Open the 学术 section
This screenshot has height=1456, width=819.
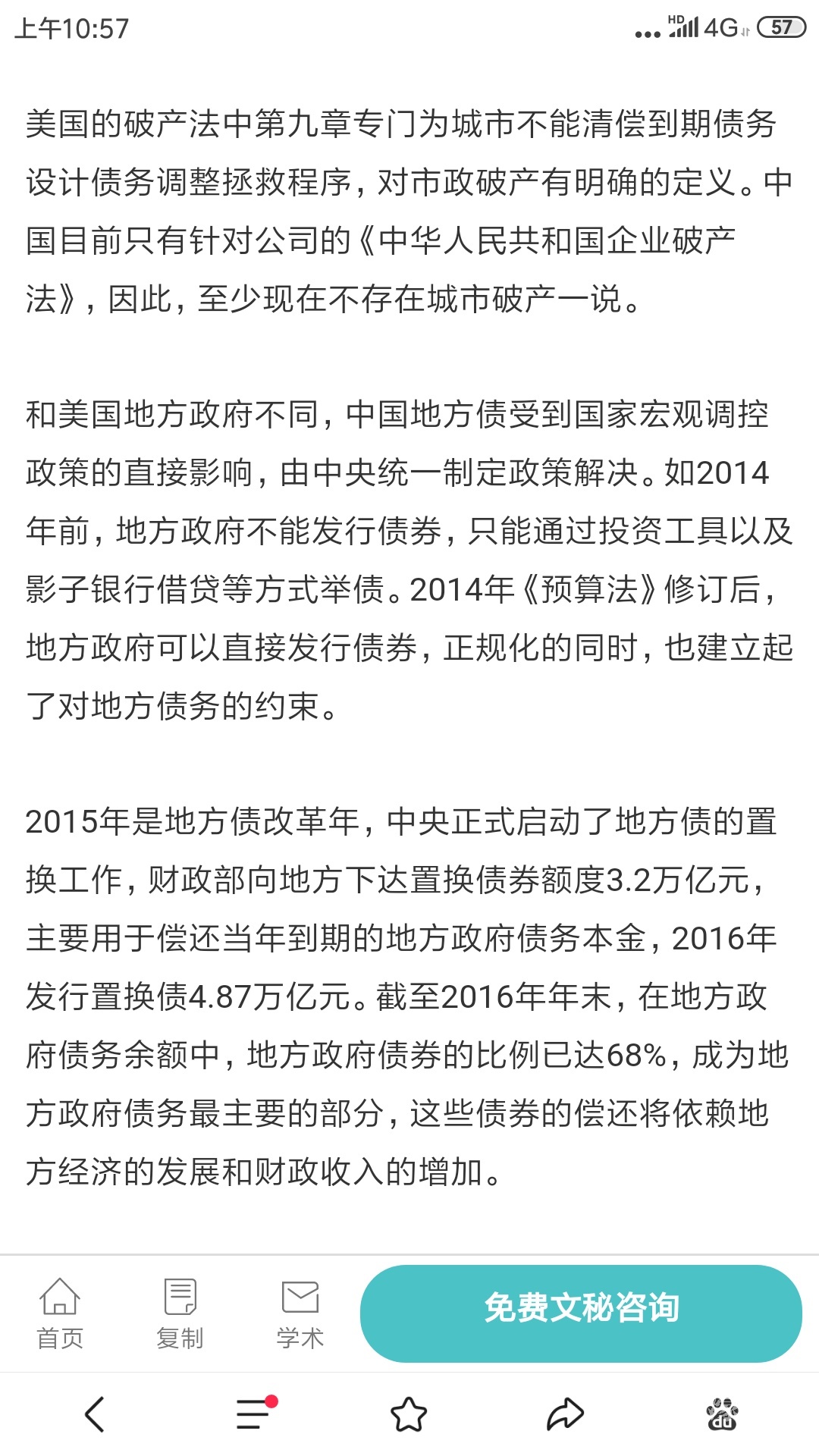coord(300,1313)
